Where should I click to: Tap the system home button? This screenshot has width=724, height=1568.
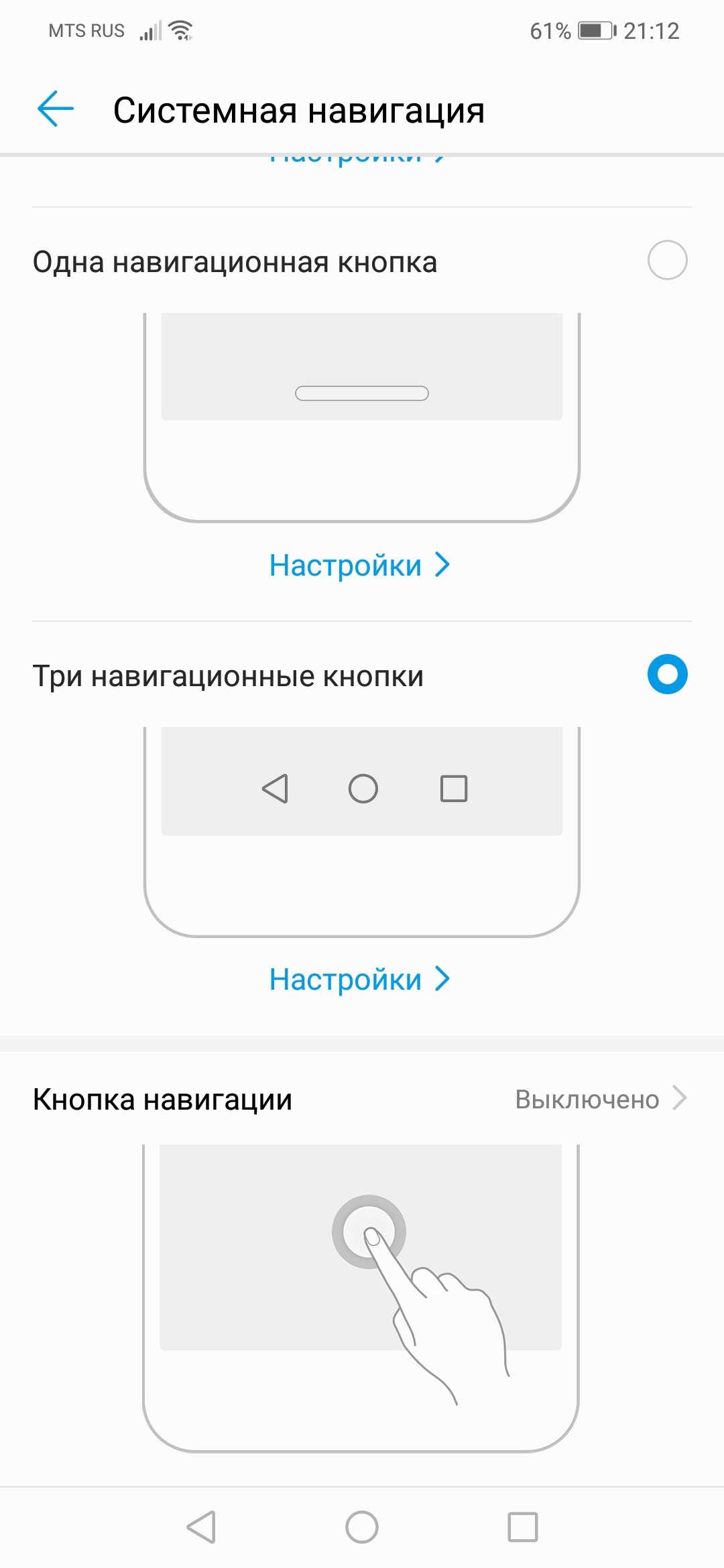[x=362, y=1527]
